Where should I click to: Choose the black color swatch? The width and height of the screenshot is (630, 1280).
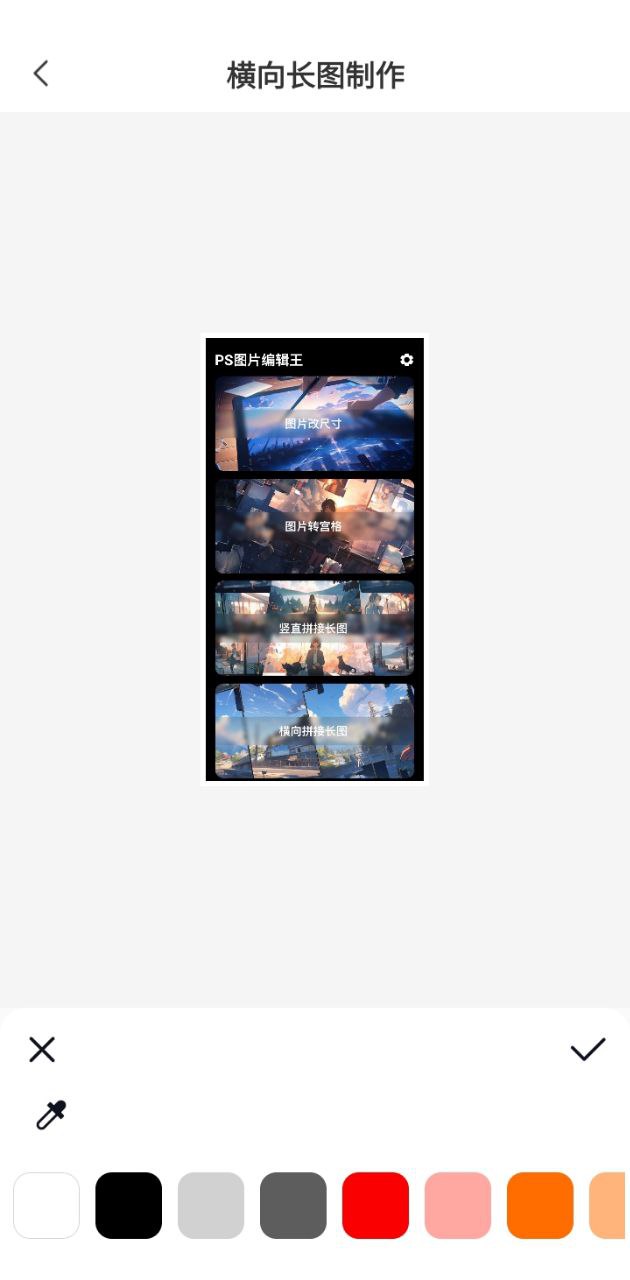(129, 1205)
